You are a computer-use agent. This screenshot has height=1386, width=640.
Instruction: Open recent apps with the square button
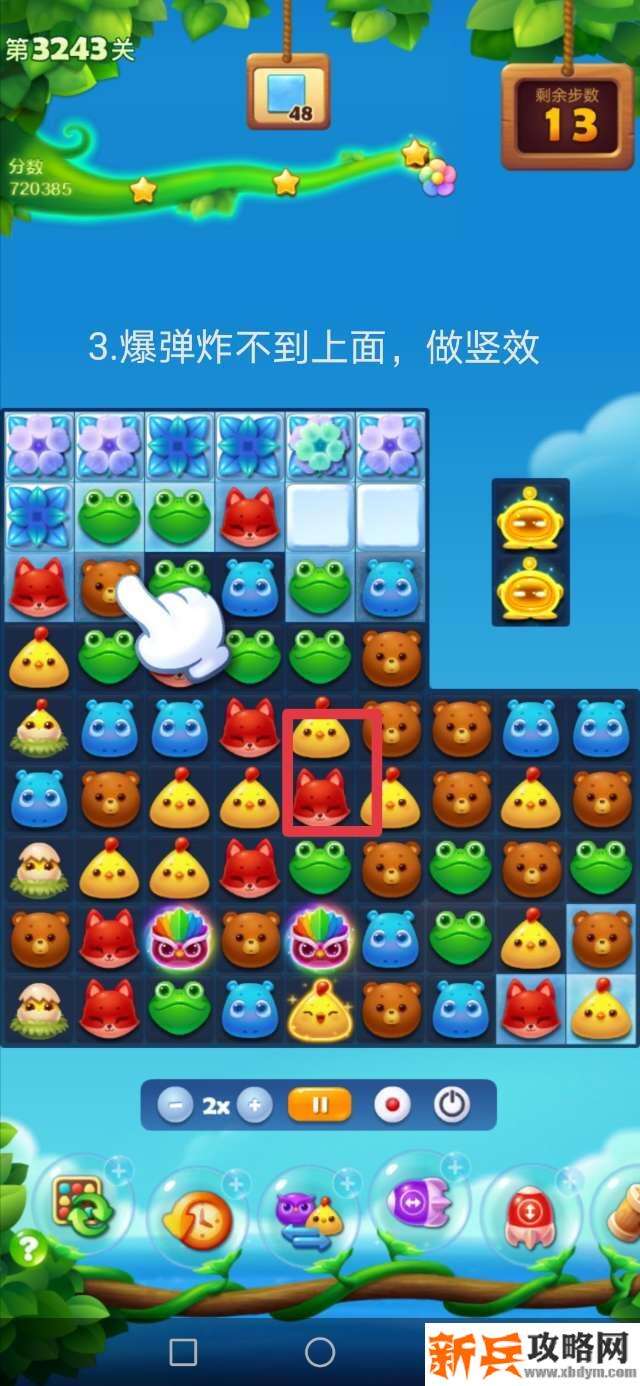pos(183,1352)
